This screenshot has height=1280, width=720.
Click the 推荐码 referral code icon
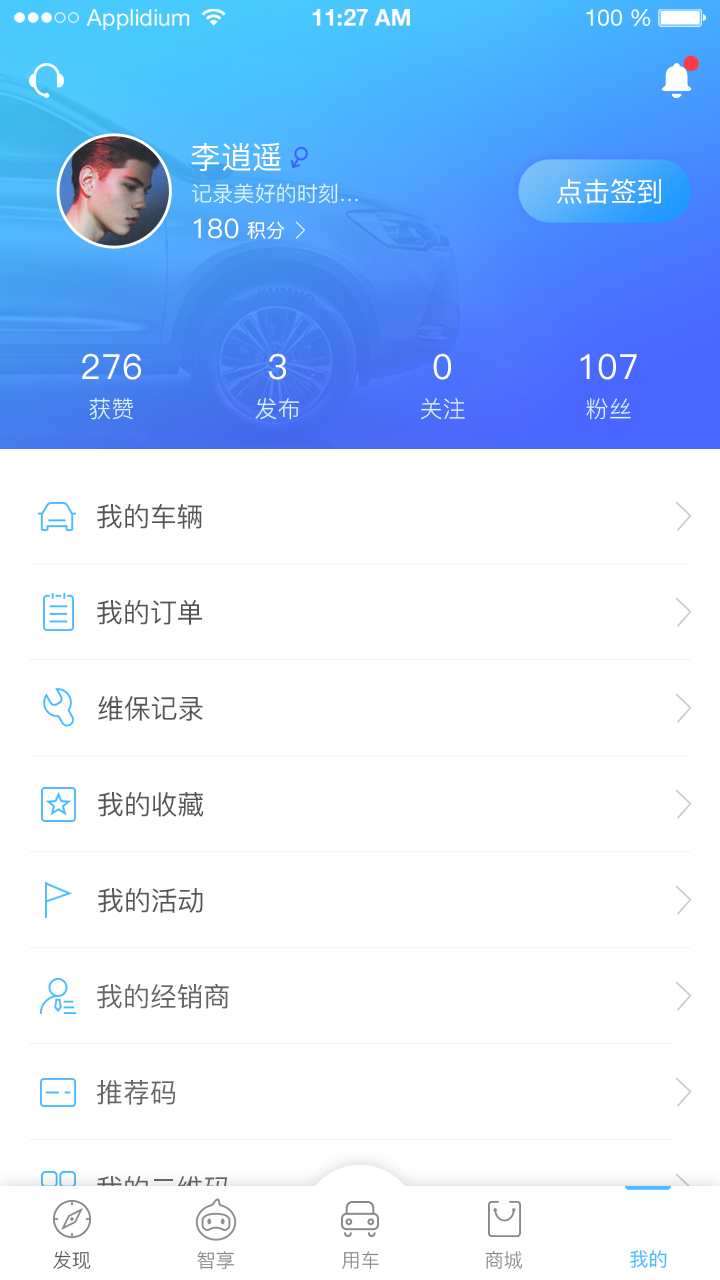click(58, 1092)
